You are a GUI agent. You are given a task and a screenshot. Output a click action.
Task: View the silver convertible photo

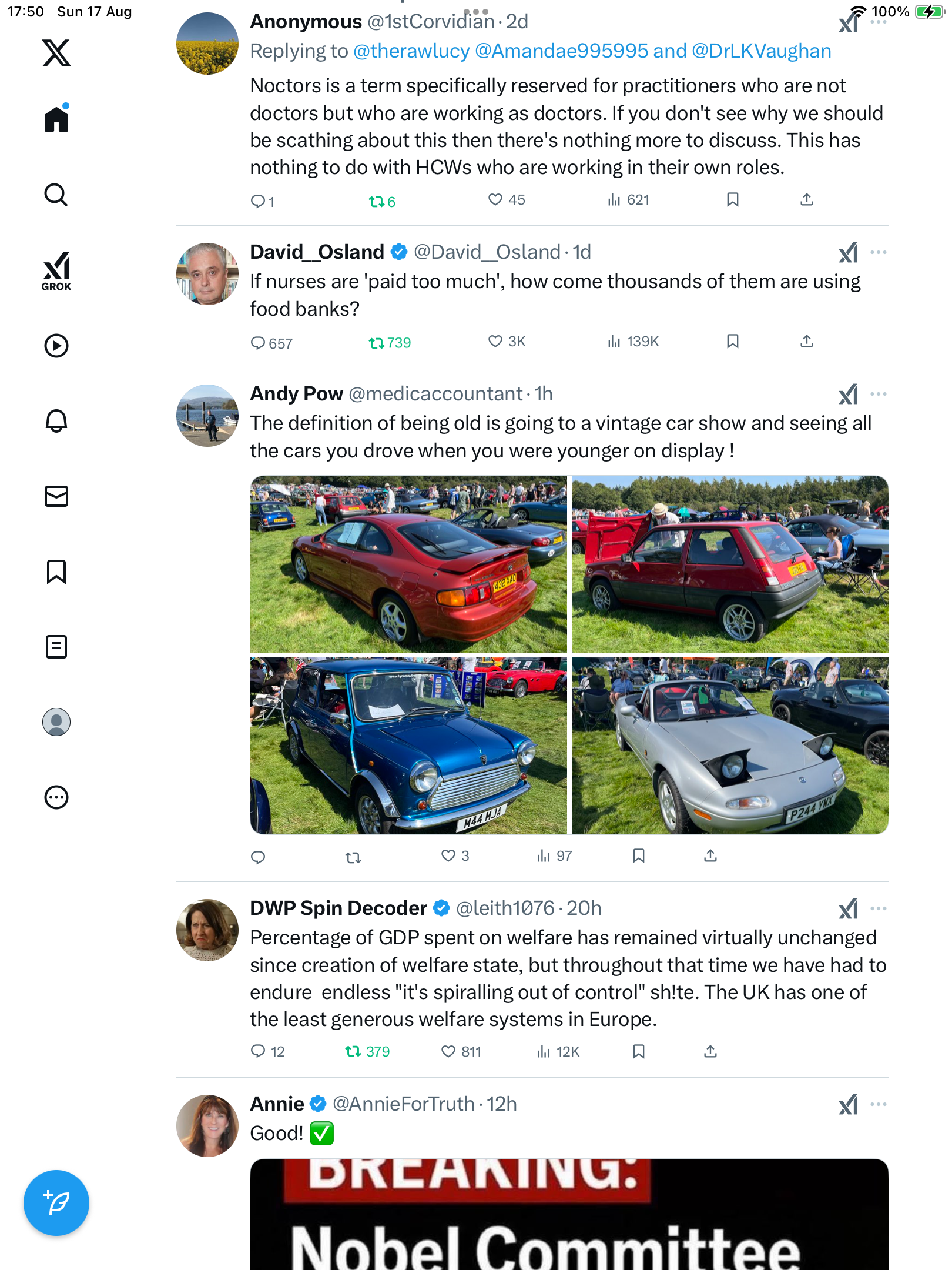(730, 746)
